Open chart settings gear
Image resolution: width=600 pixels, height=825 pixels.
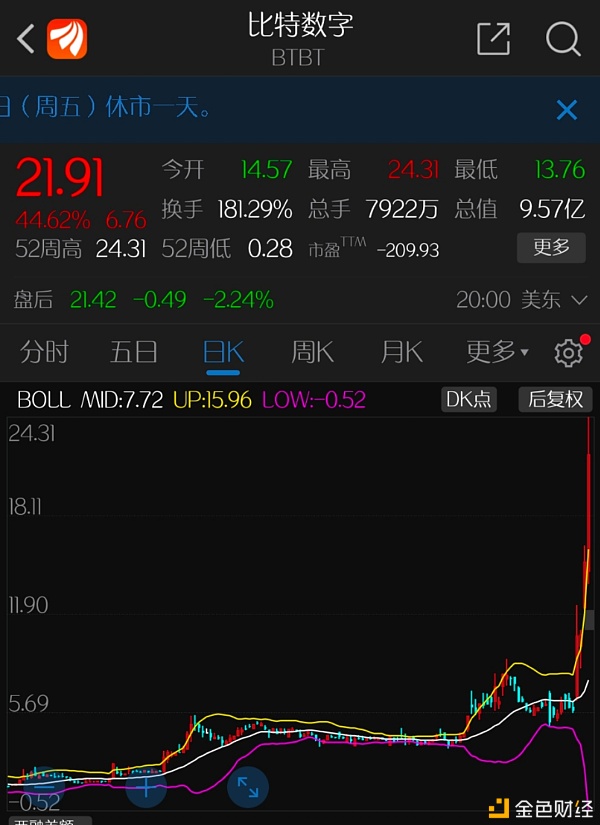[x=568, y=352]
